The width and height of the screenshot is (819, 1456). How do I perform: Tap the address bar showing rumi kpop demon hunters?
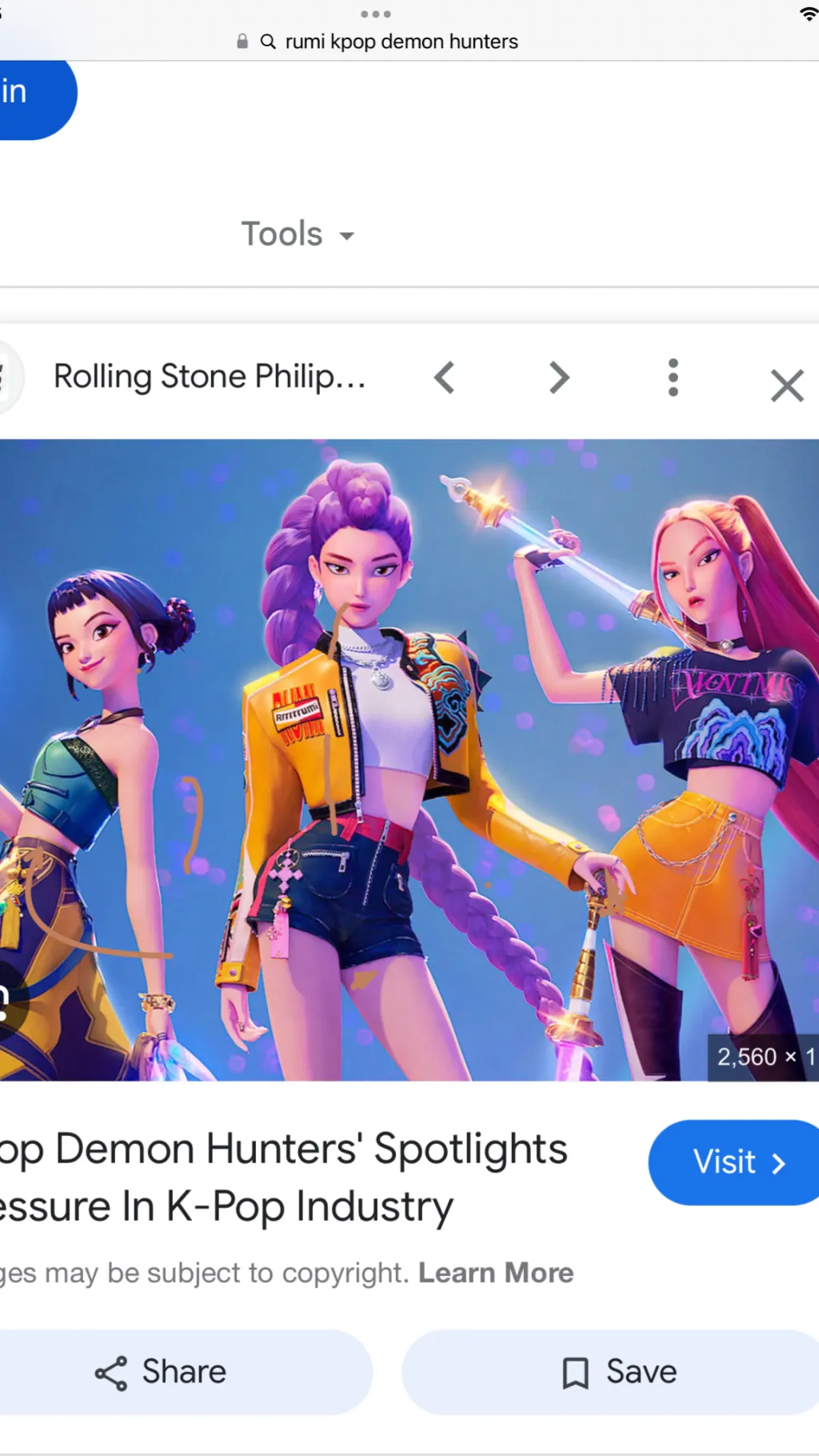[x=390, y=42]
